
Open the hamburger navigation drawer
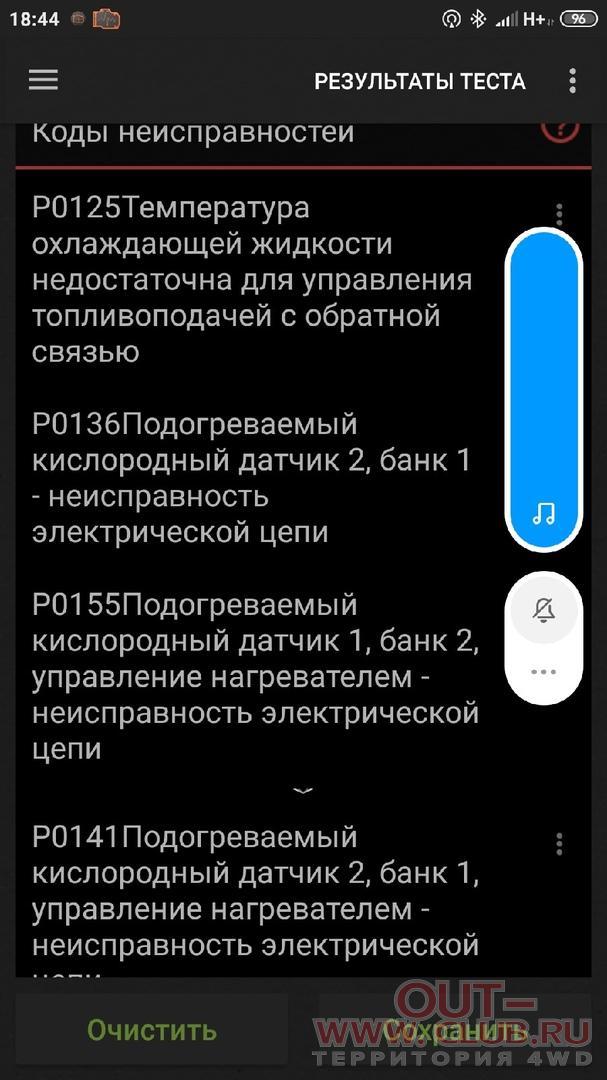point(43,81)
